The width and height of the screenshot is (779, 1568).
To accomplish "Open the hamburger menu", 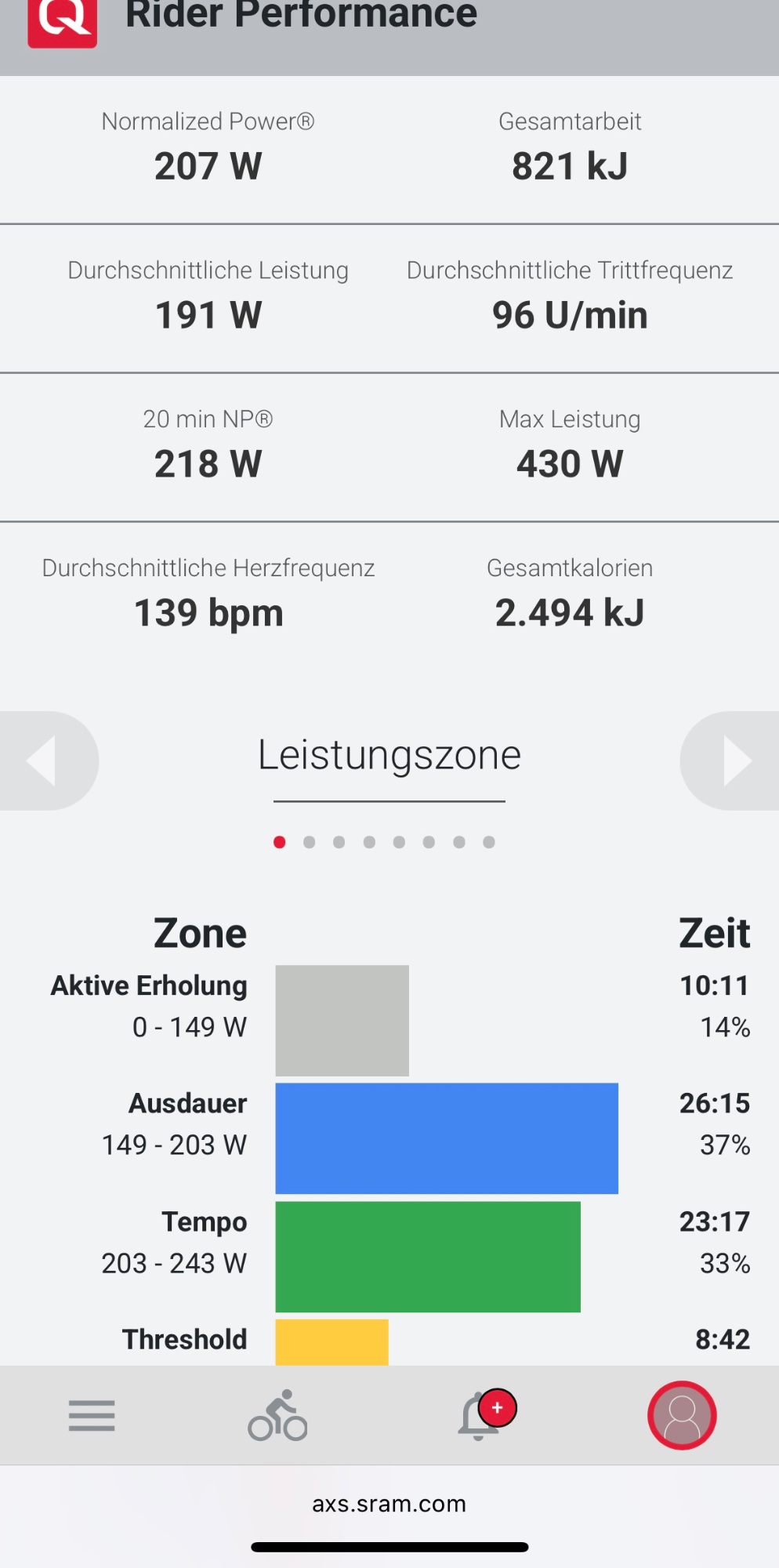I will click(x=92, y=1416).
